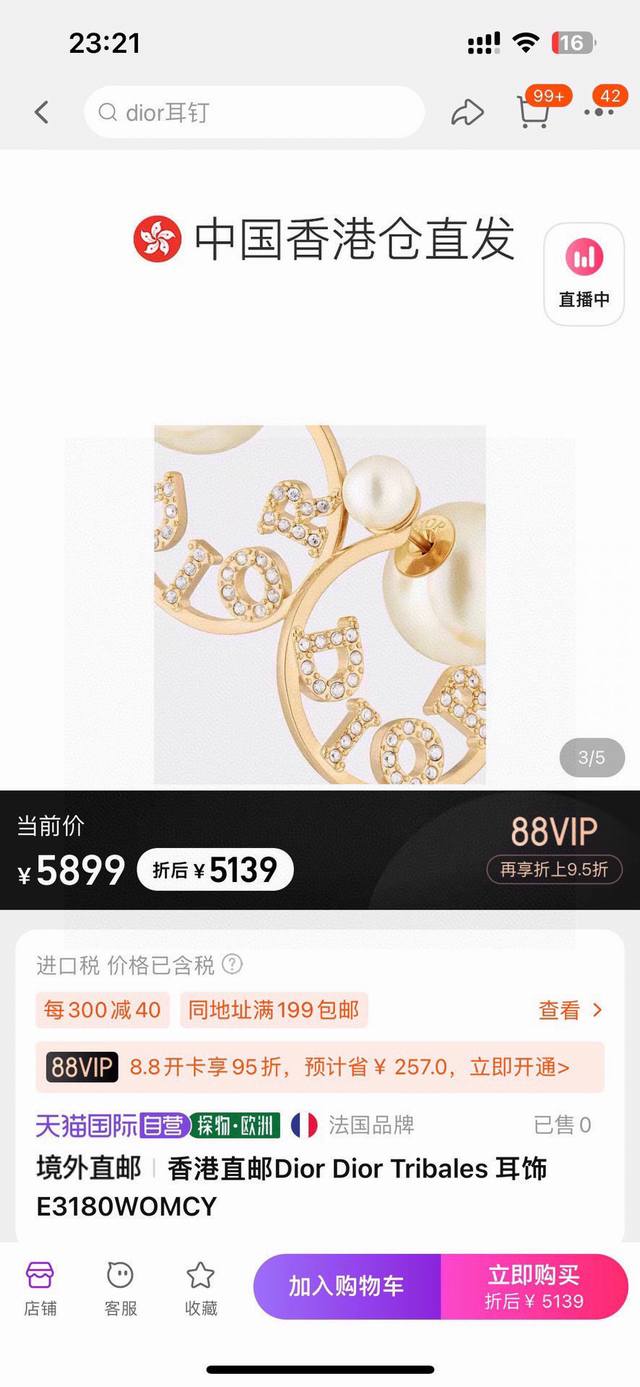640x1387 pixels.
Task: Tap 立即购买 to buy now
Action: pyautogui.click(x=534, y=1287)
